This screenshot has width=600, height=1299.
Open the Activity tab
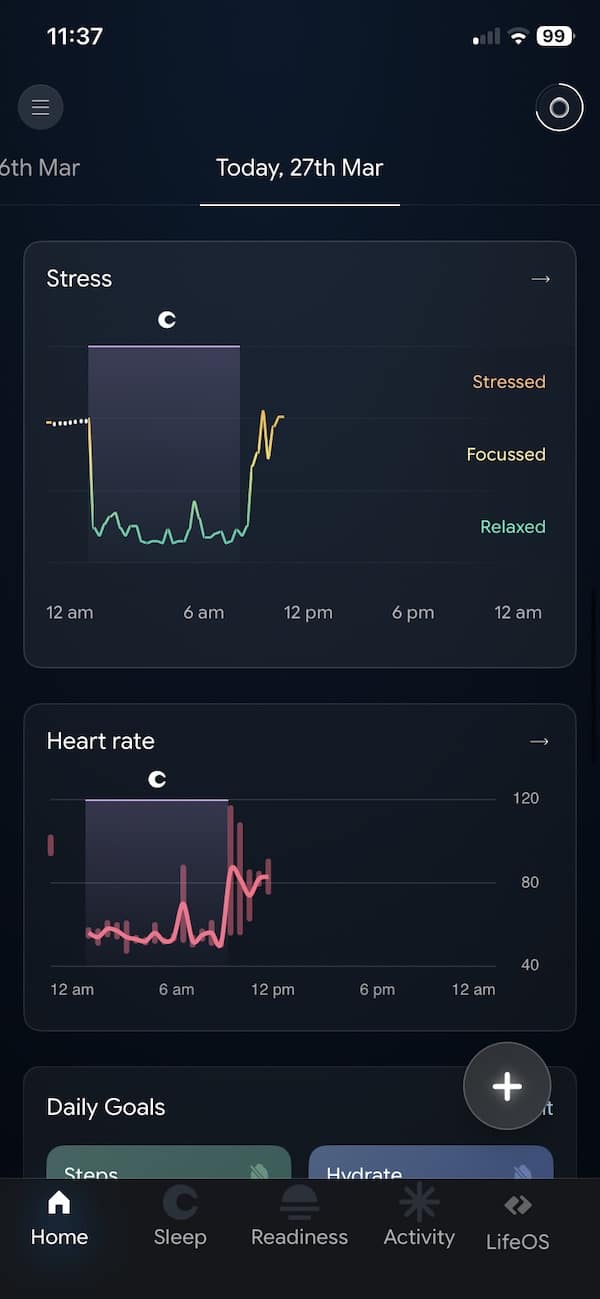(x=419, y=1219)
